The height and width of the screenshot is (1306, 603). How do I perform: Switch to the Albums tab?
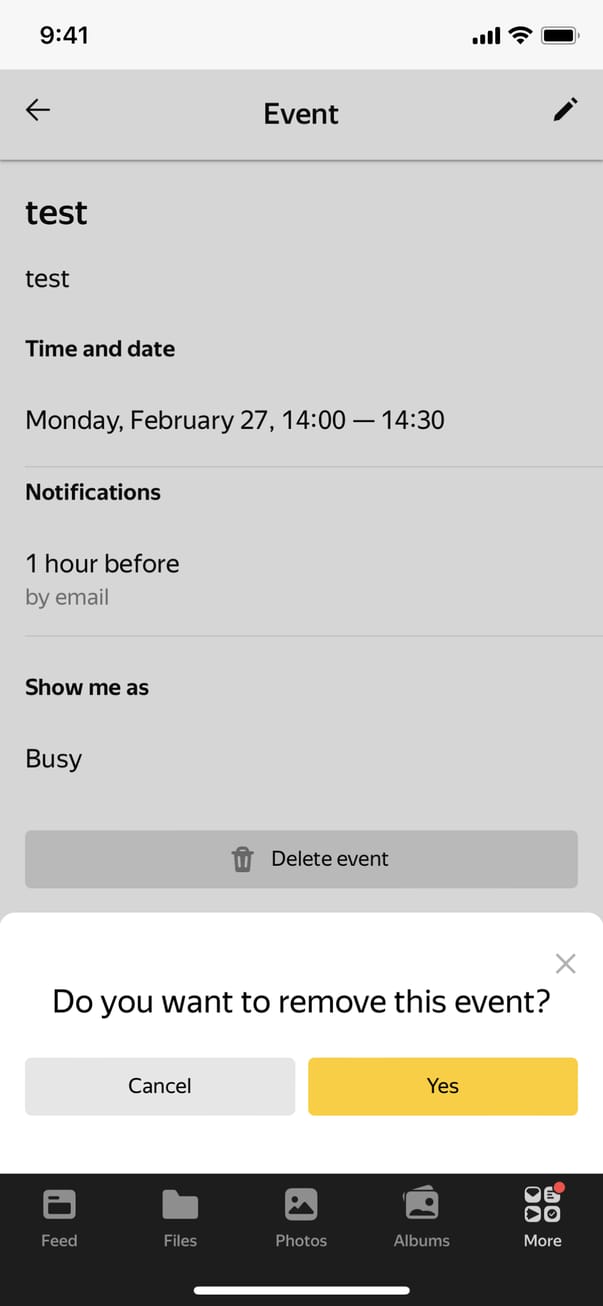[x=421, y=1218]
